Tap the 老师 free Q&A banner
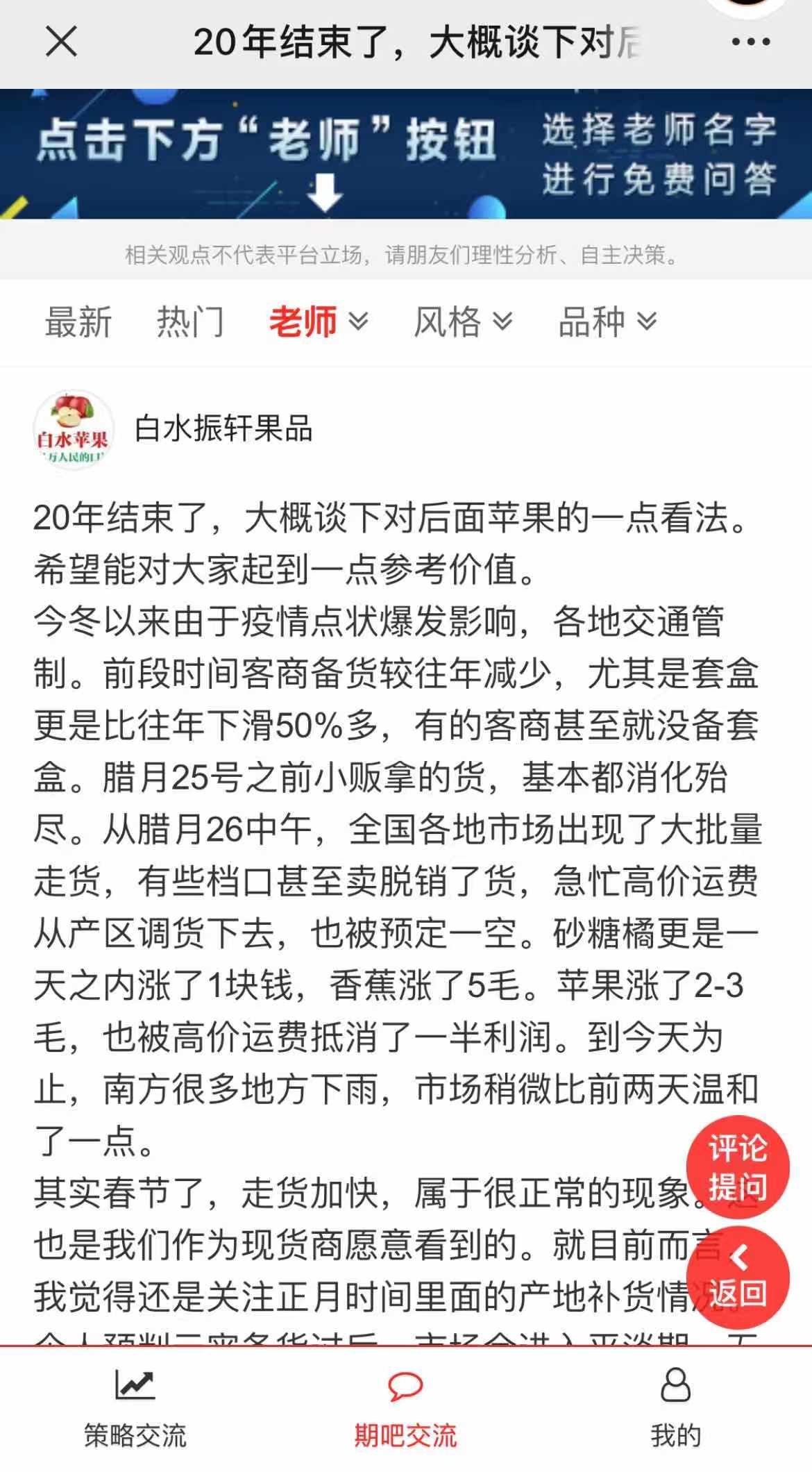 point(406,153)
